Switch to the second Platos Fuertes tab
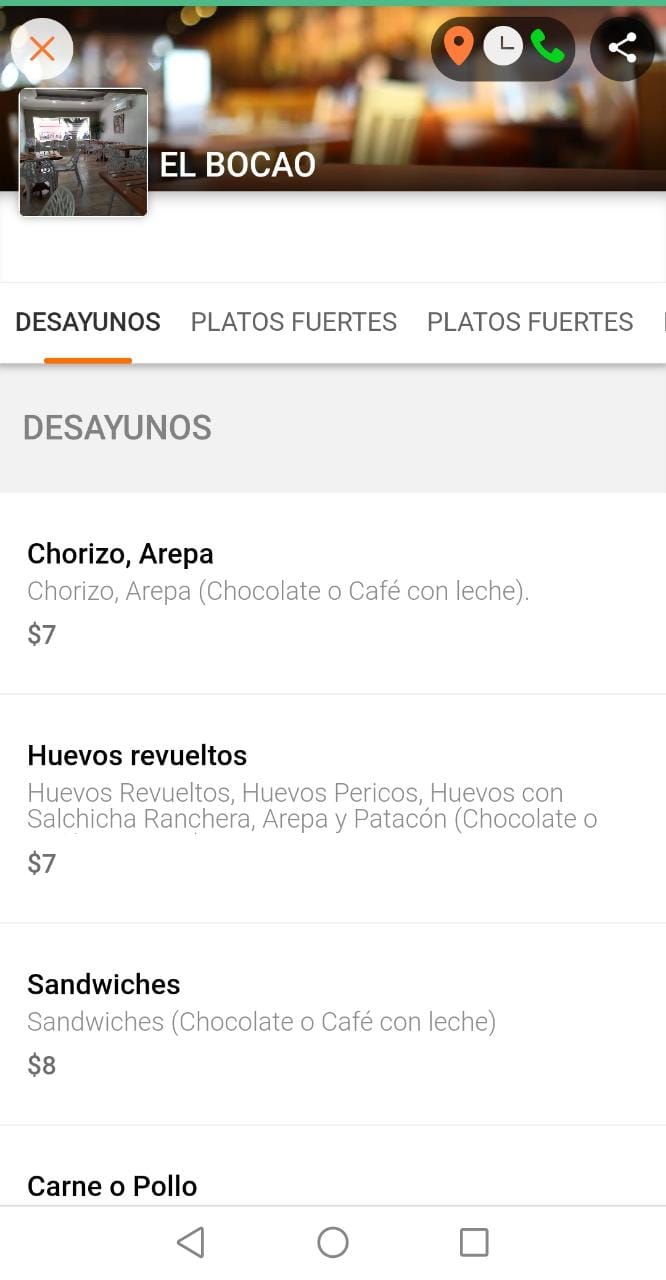Viewport: 666px width, 1280px height. pyautogui.click(x=530, y=322)
